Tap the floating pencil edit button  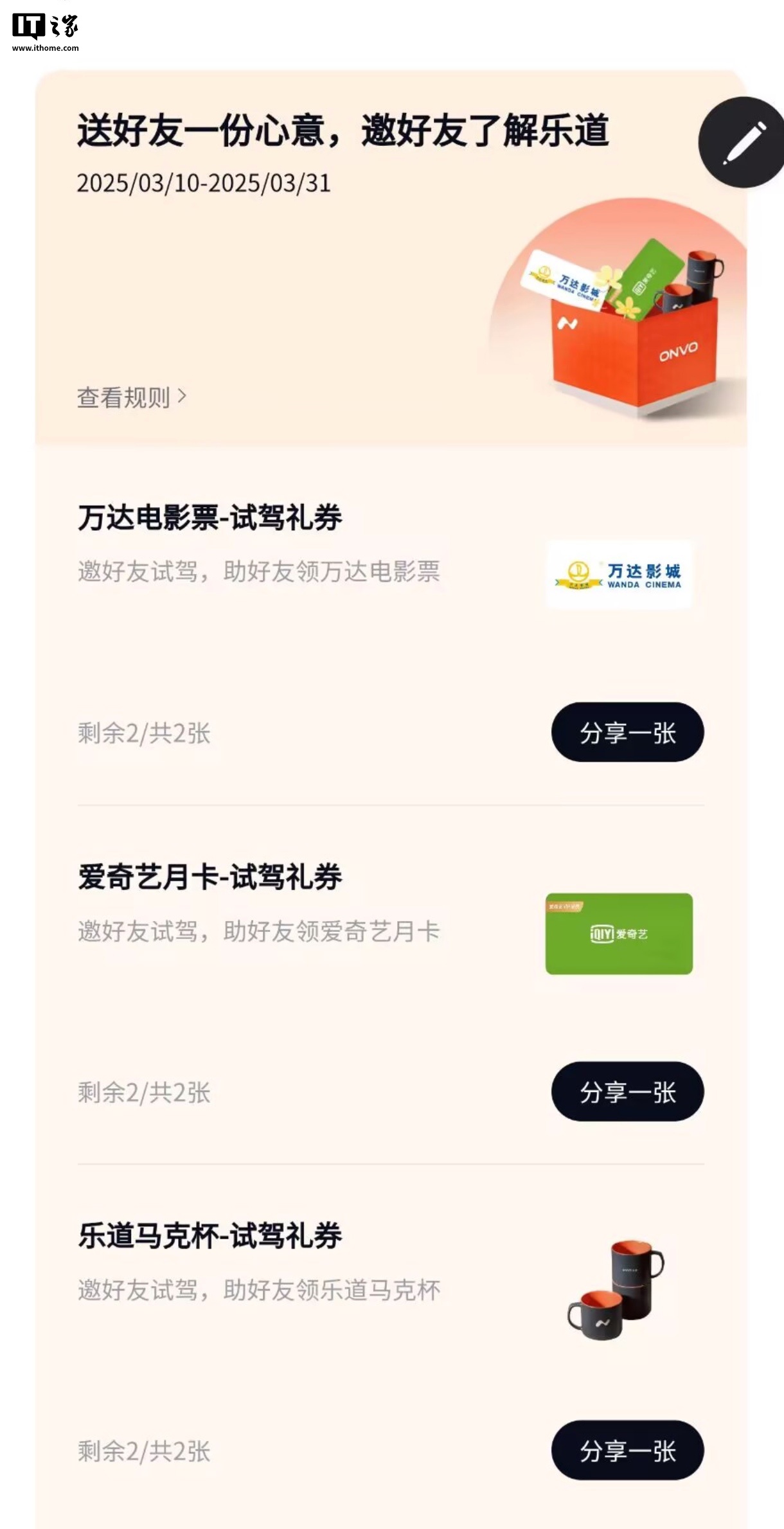point(744,142)
